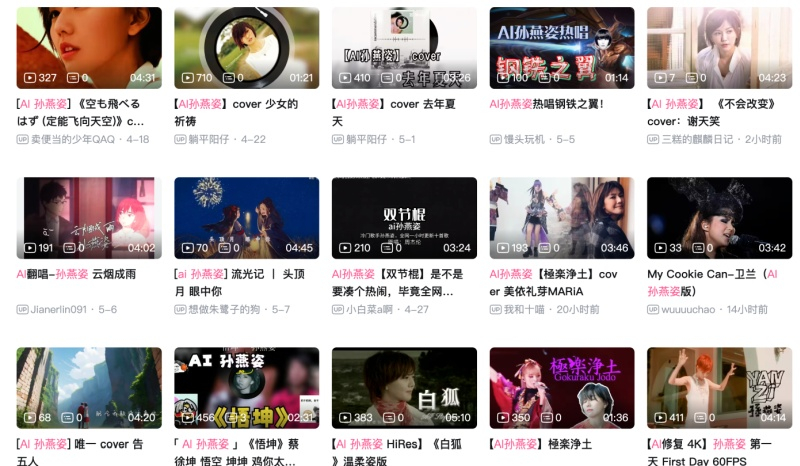The height and width of the screenshot is (466, 800).
Task: View uploader wuuuuchao's profile
Action: tap(685, 310)
